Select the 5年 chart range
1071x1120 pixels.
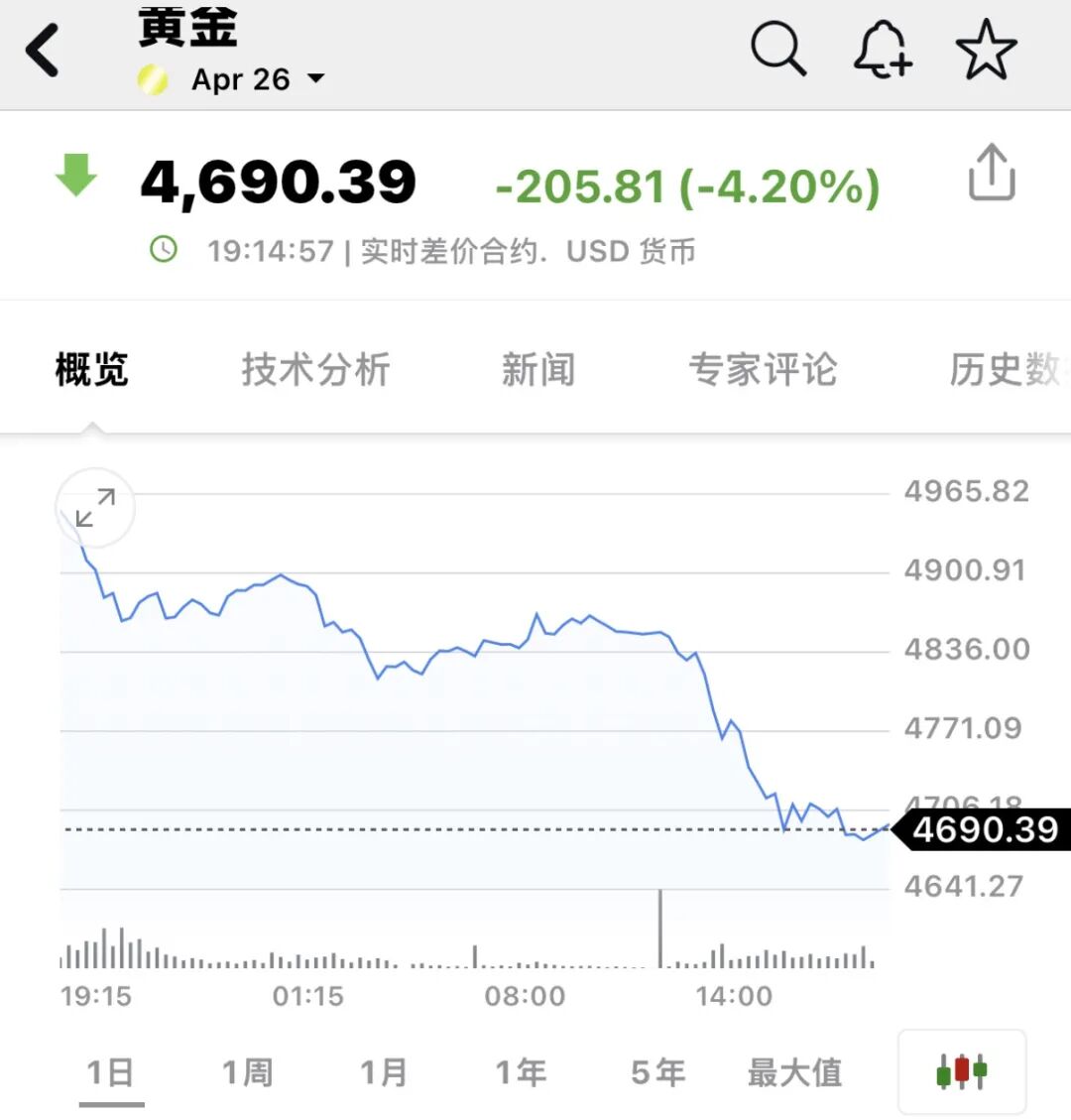click(x=657, y=1072)
